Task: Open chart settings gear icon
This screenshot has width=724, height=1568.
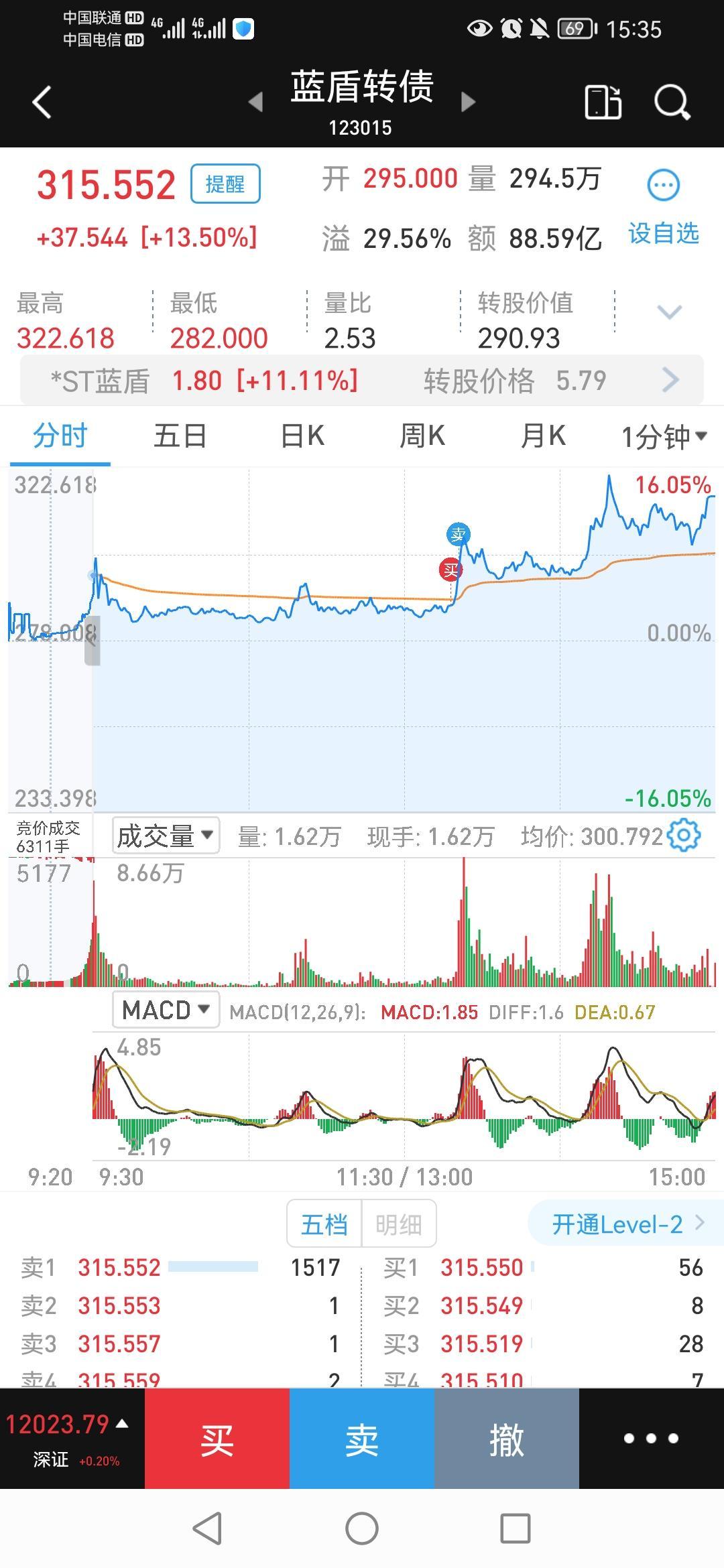Action: click(x=684, y=836)
